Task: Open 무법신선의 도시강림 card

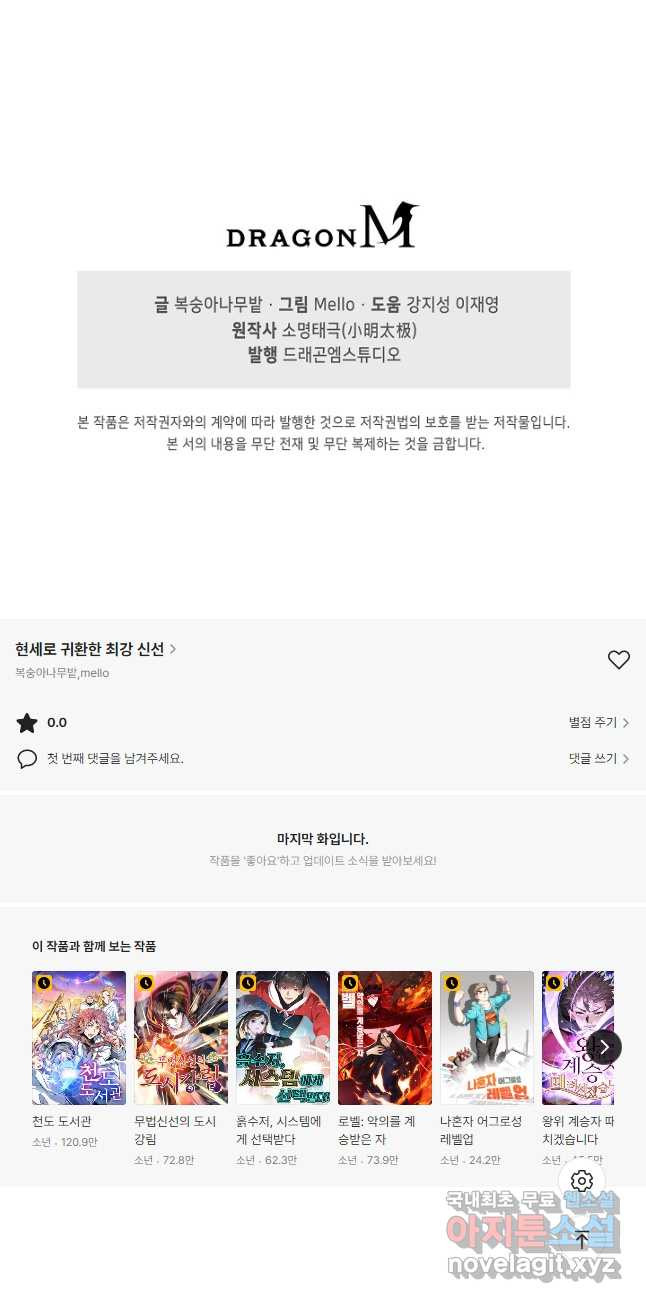Action: coord(181,1038)
